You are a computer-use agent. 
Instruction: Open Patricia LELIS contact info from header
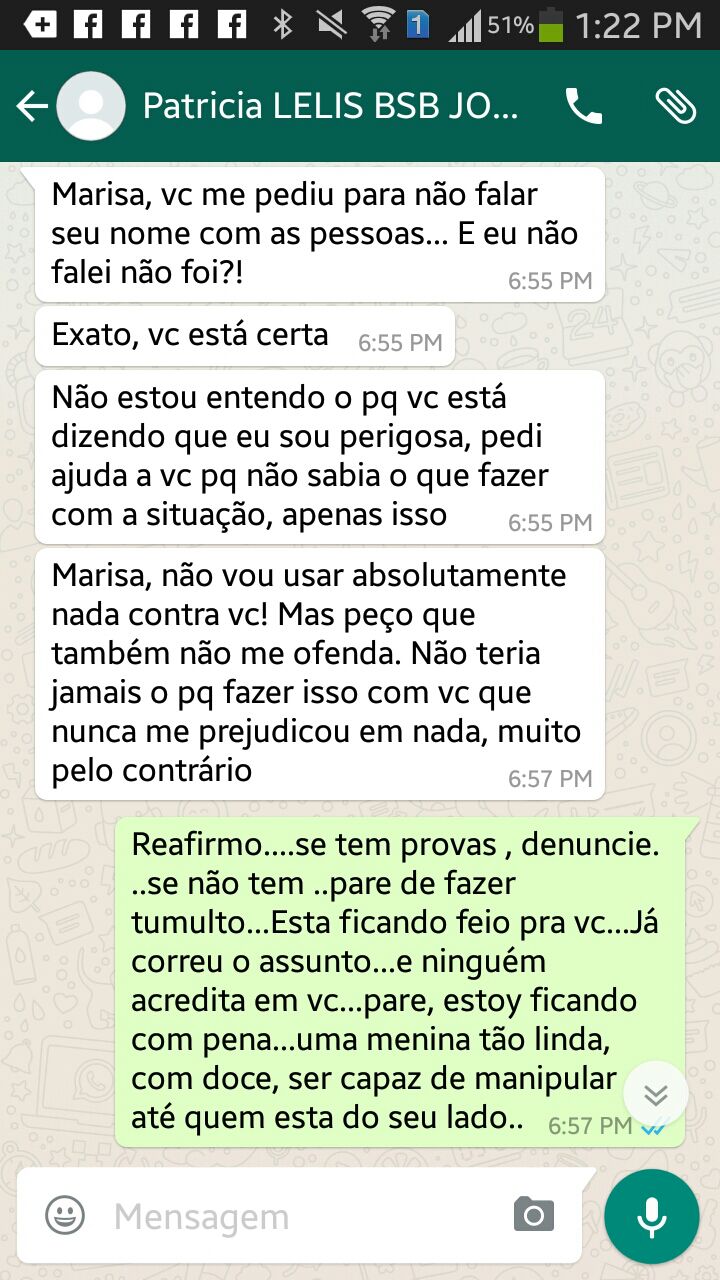pyautogui.click(x=331, y=106)
